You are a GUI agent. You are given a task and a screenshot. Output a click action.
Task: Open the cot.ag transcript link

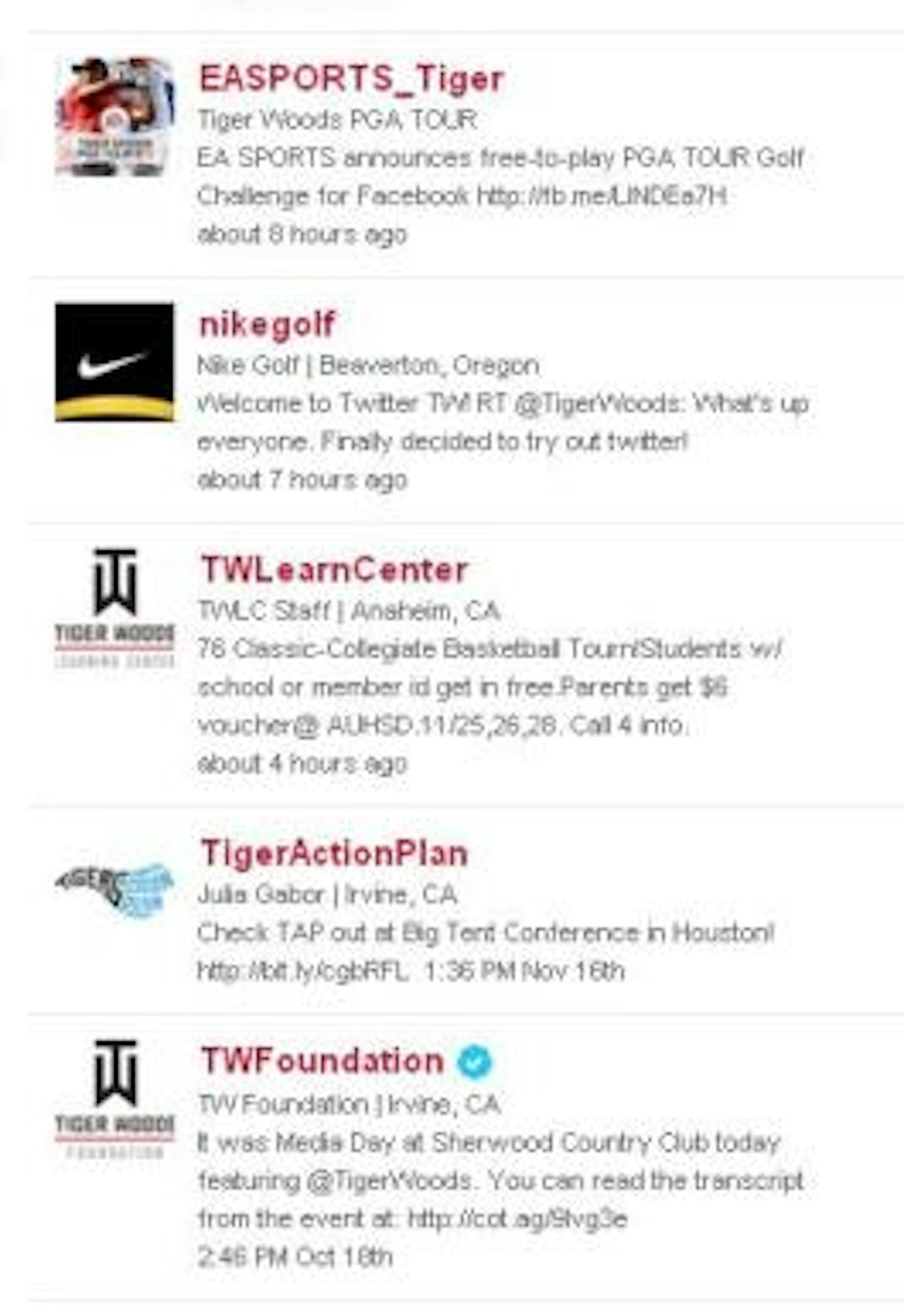pyautogui.click(x=516, y=1219)
